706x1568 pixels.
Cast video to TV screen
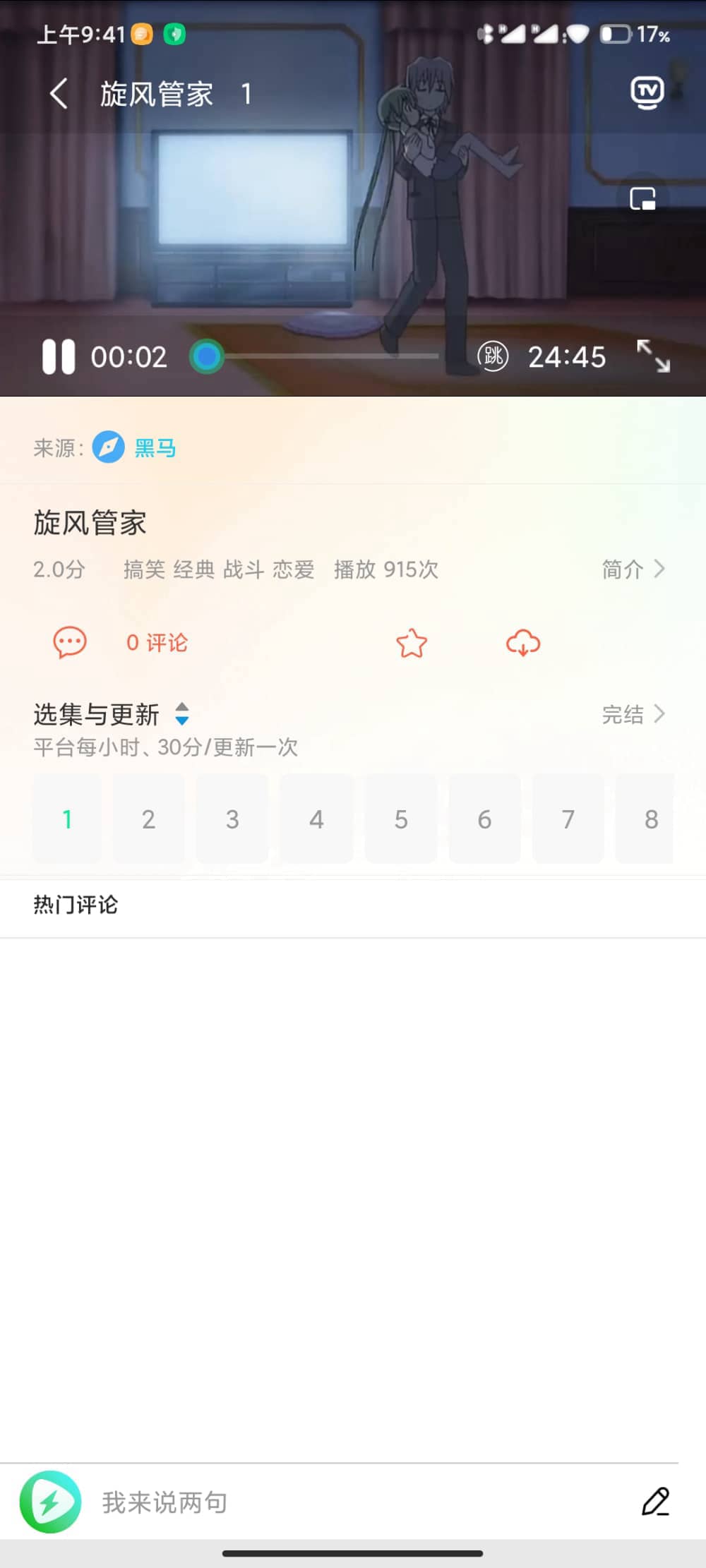(x=647, y=90)
